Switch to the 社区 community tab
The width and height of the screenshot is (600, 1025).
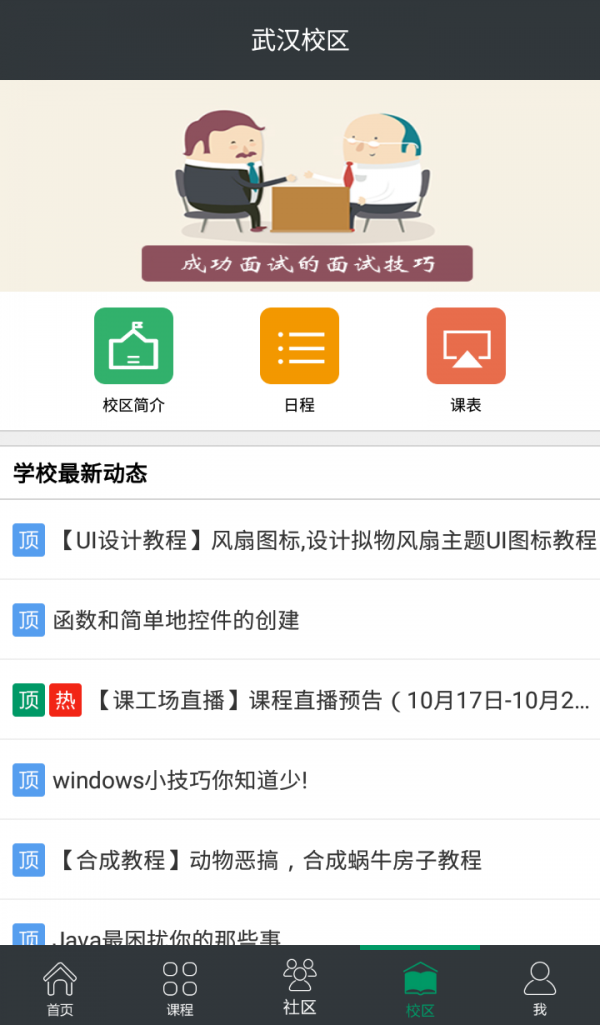(x=300, y=987)
